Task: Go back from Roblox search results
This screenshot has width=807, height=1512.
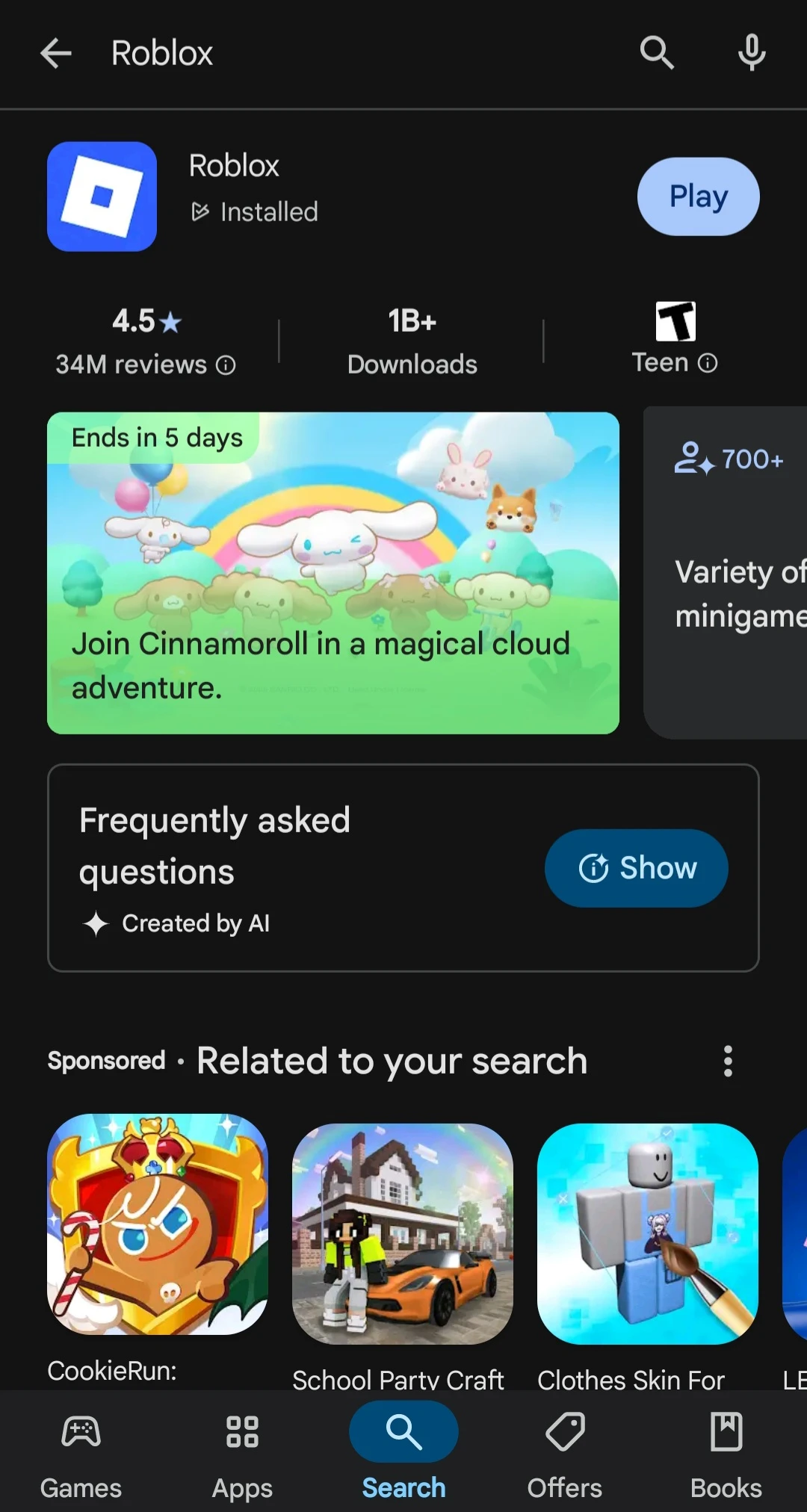Action: (56, 54)
